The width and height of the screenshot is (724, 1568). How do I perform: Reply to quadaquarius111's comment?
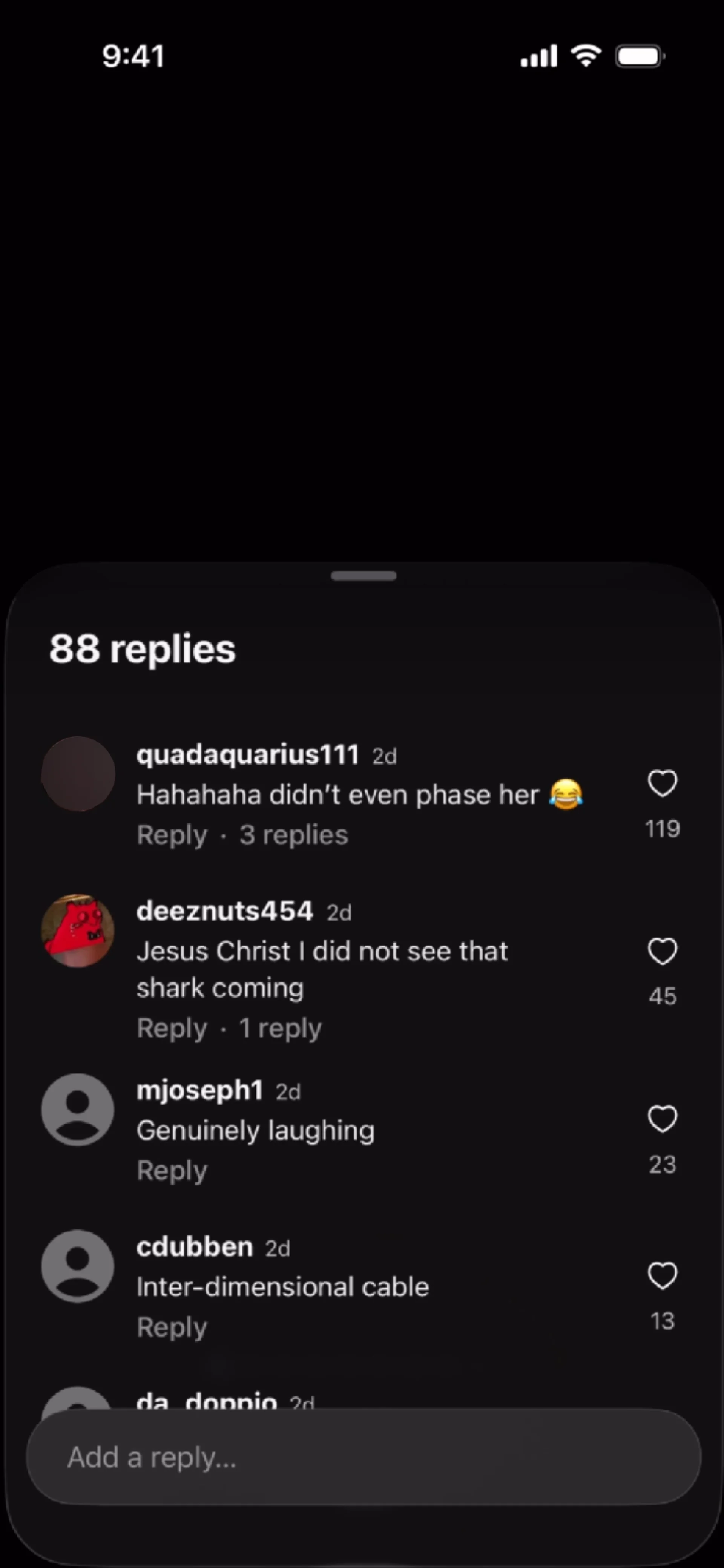pos(172,835)
